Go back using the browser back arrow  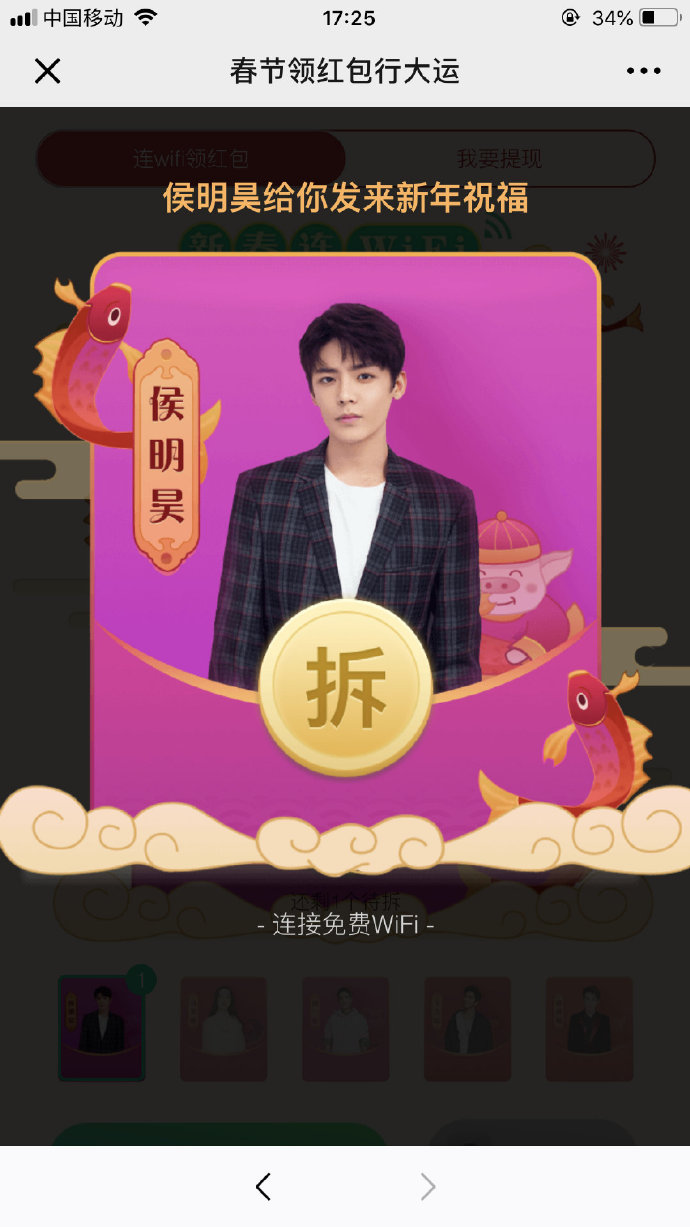tap(263, 1187)
